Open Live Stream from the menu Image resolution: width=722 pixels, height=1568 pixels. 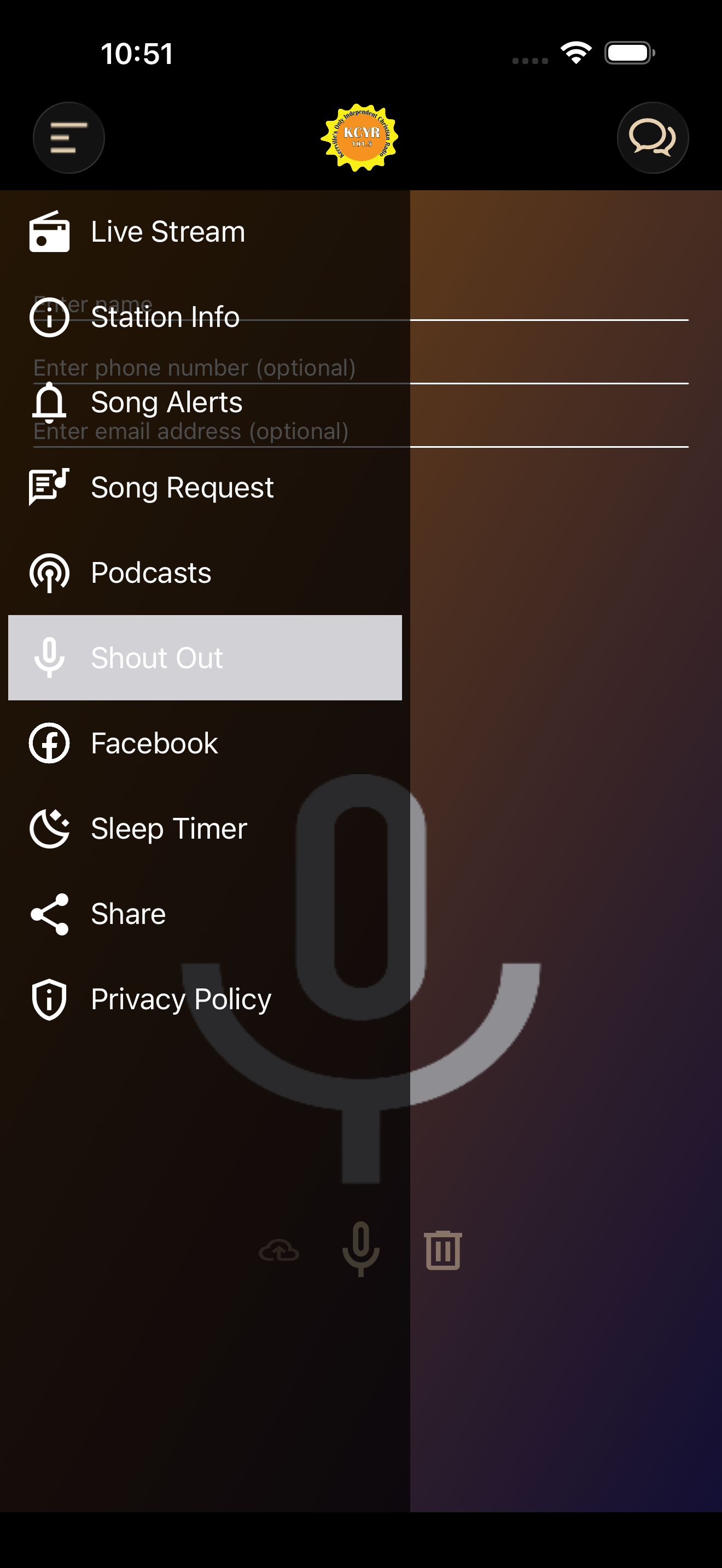pos(205,232)
